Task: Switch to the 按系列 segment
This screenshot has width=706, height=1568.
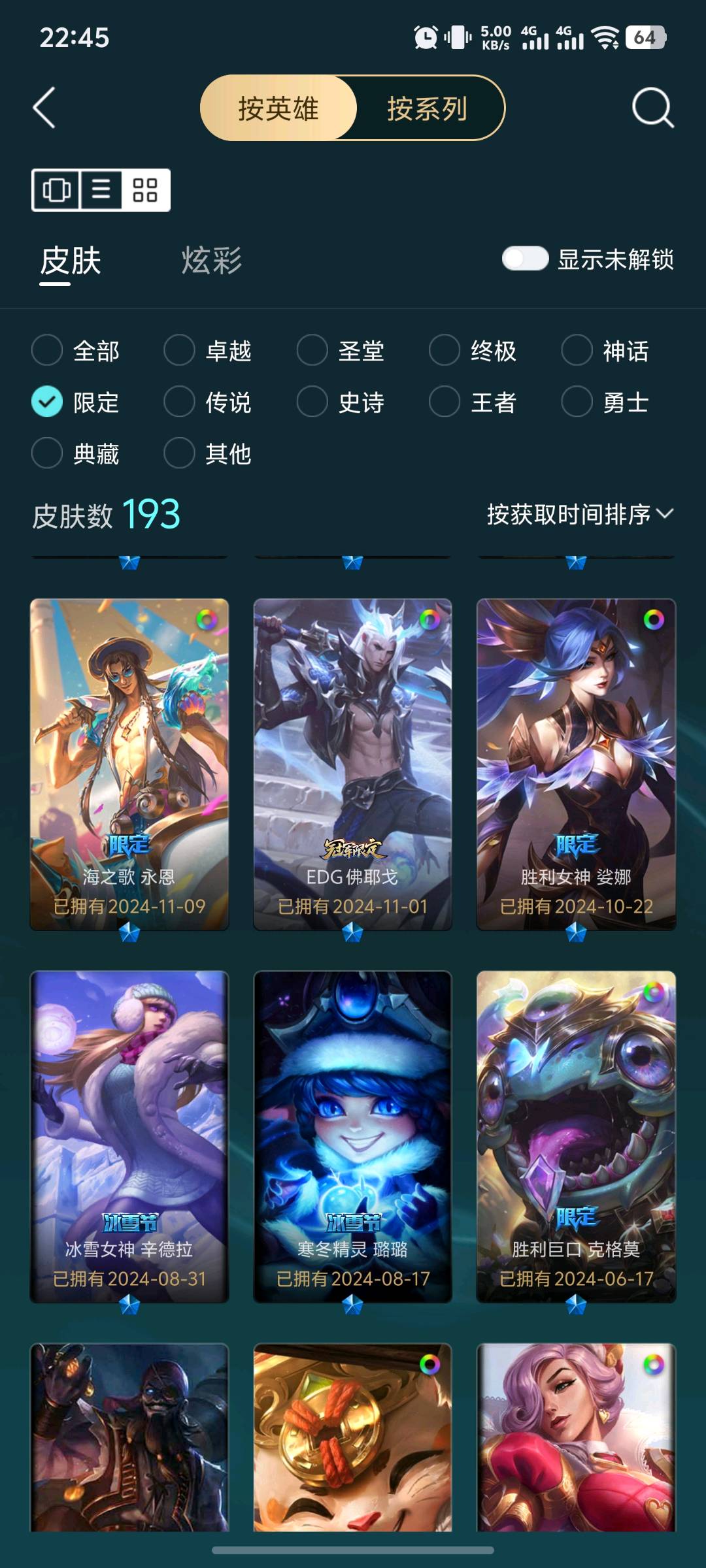Action: tap(428, 108)
